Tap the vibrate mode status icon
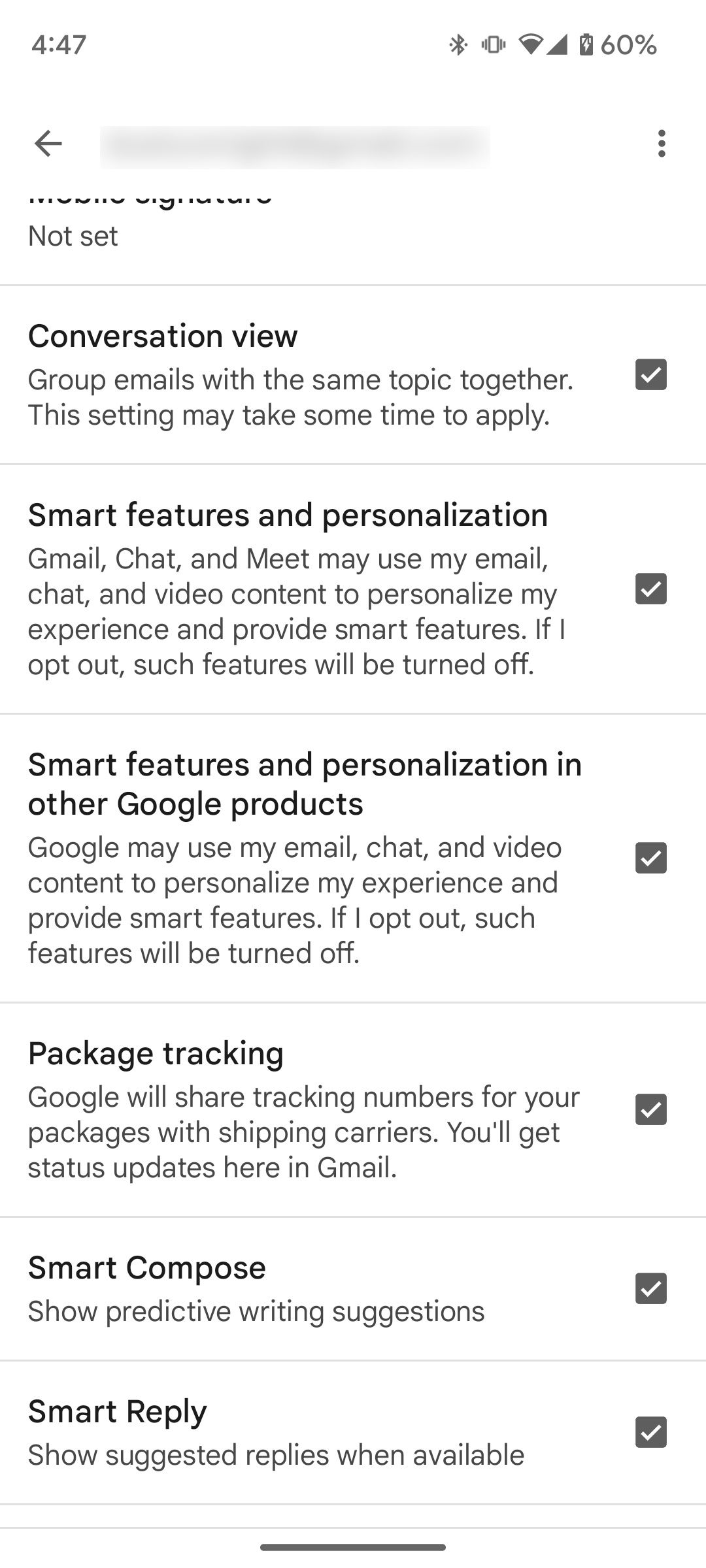The width and height of the screenshot is (706, 1568). (494, 44)
